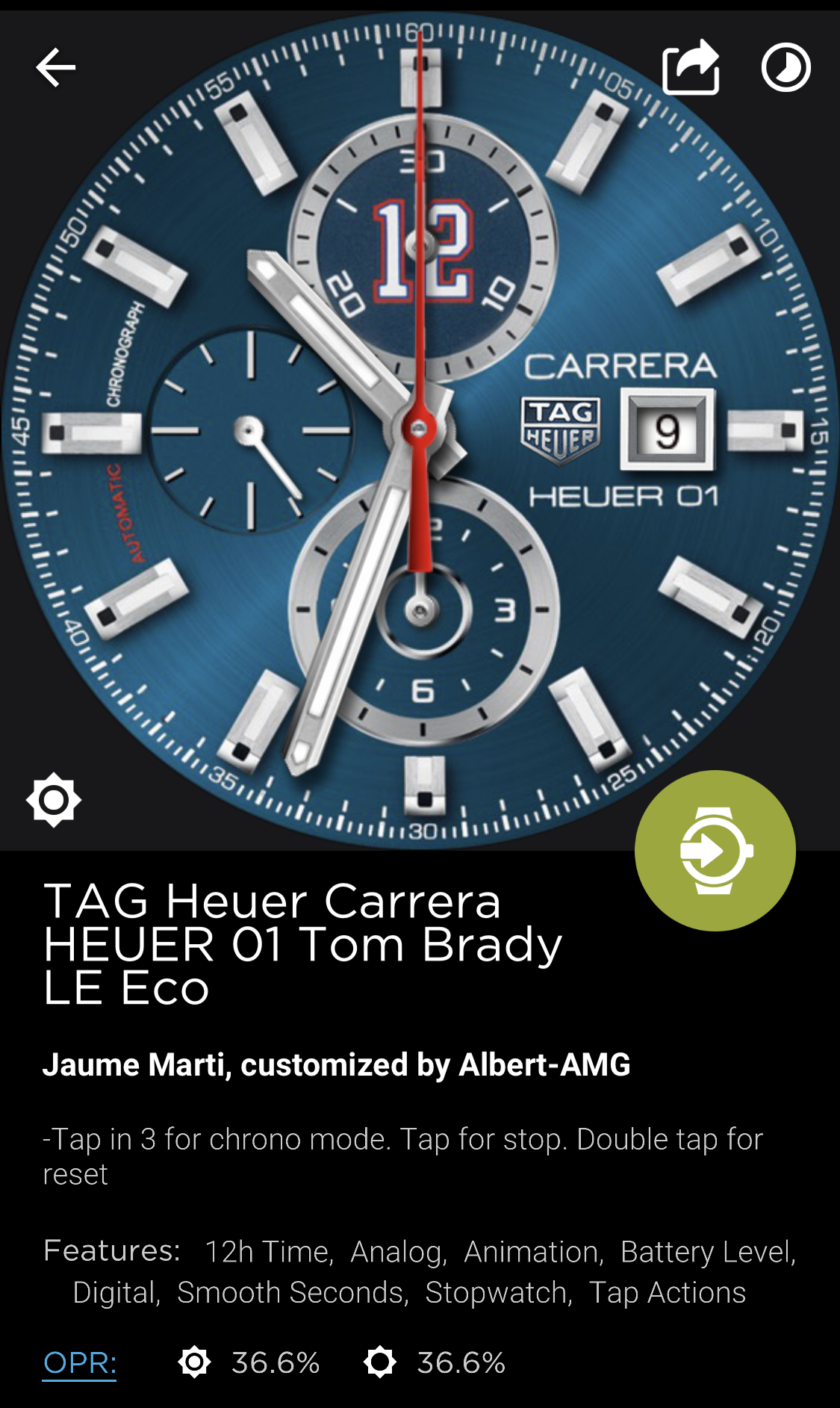Send watch face to the watch

pos(715,850)
